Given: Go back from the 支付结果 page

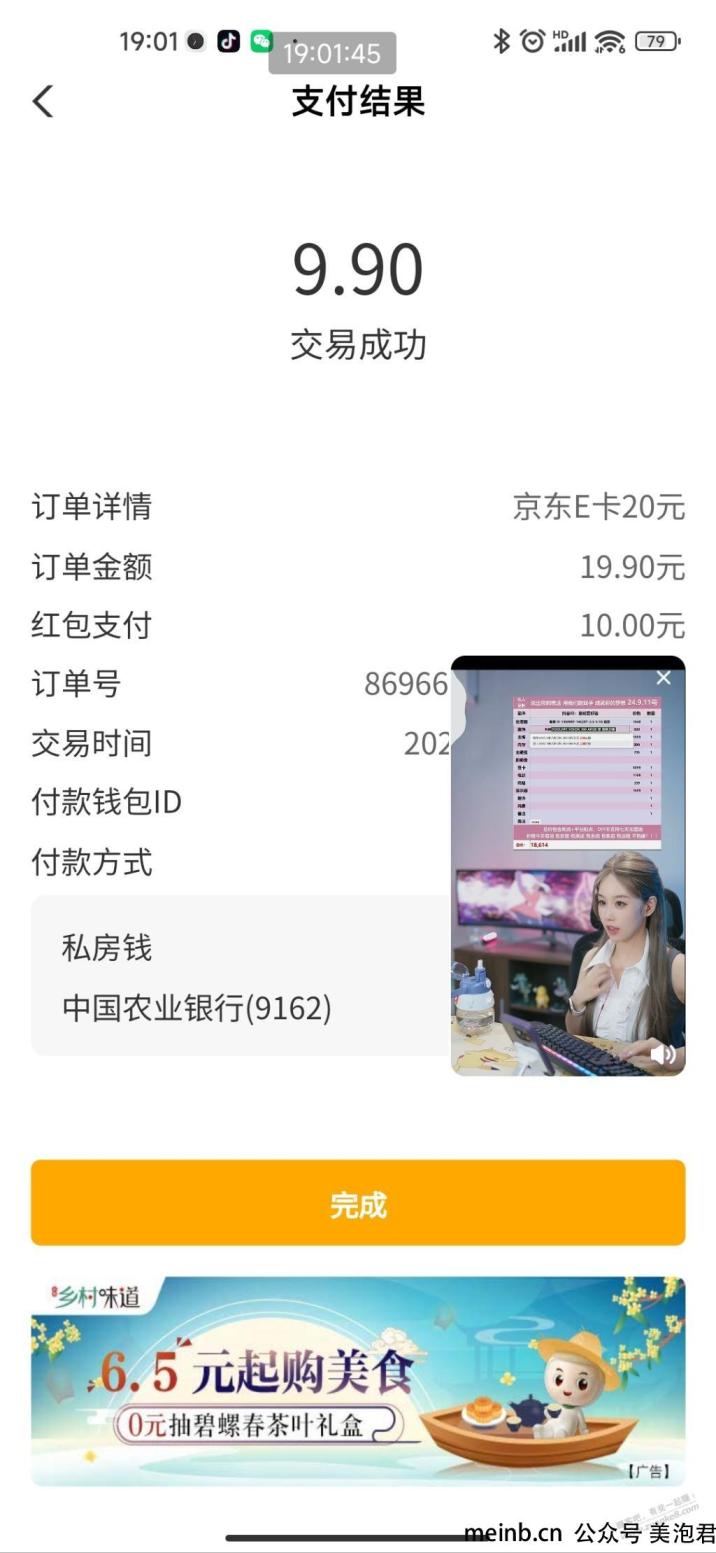Looking at the screenshot, I should click(x=42, y=101).
